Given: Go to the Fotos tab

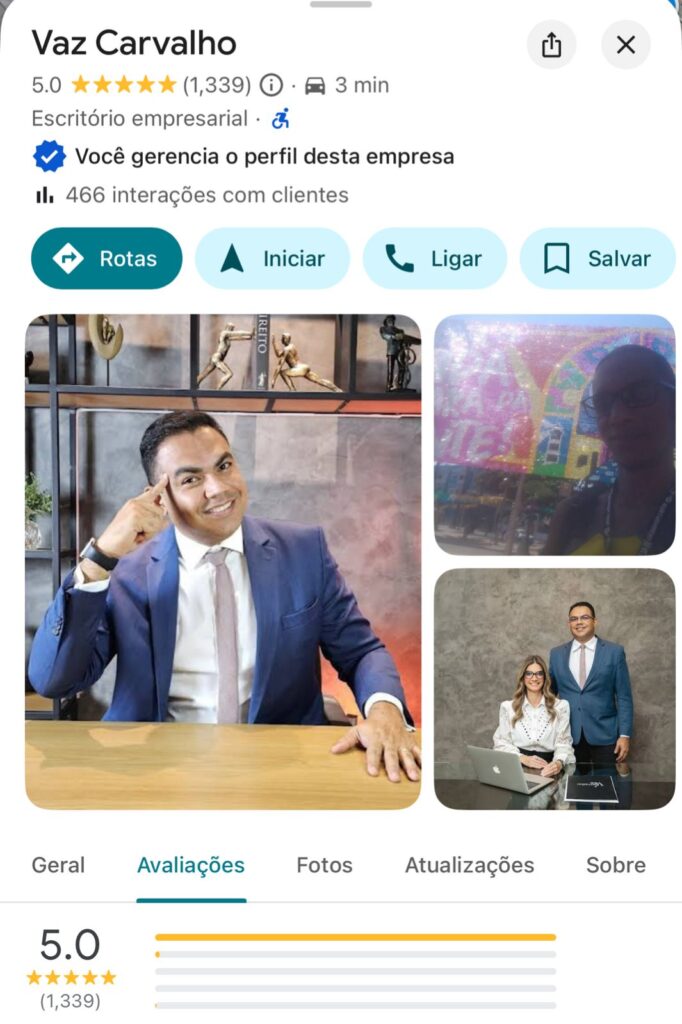Looking at the screenshot, I should [324, 865].
